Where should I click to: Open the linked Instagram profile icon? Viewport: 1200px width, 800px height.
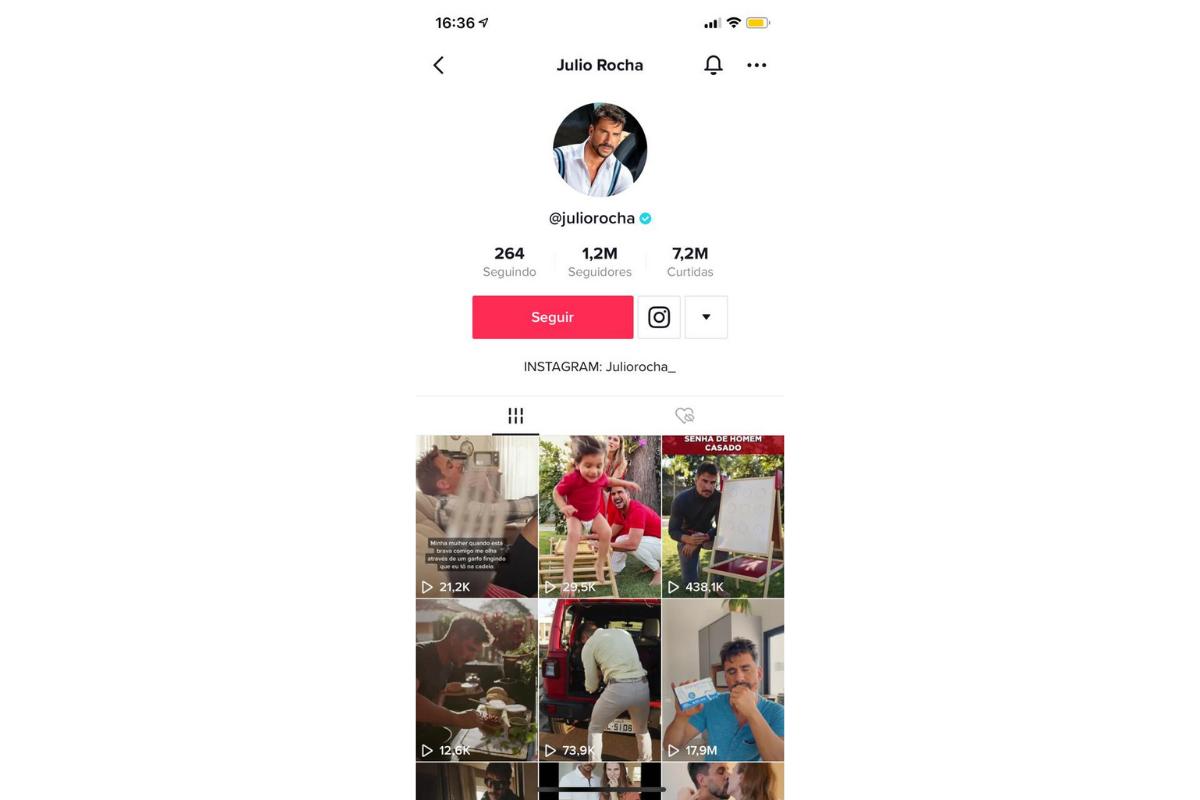click(x=659, y=317)
